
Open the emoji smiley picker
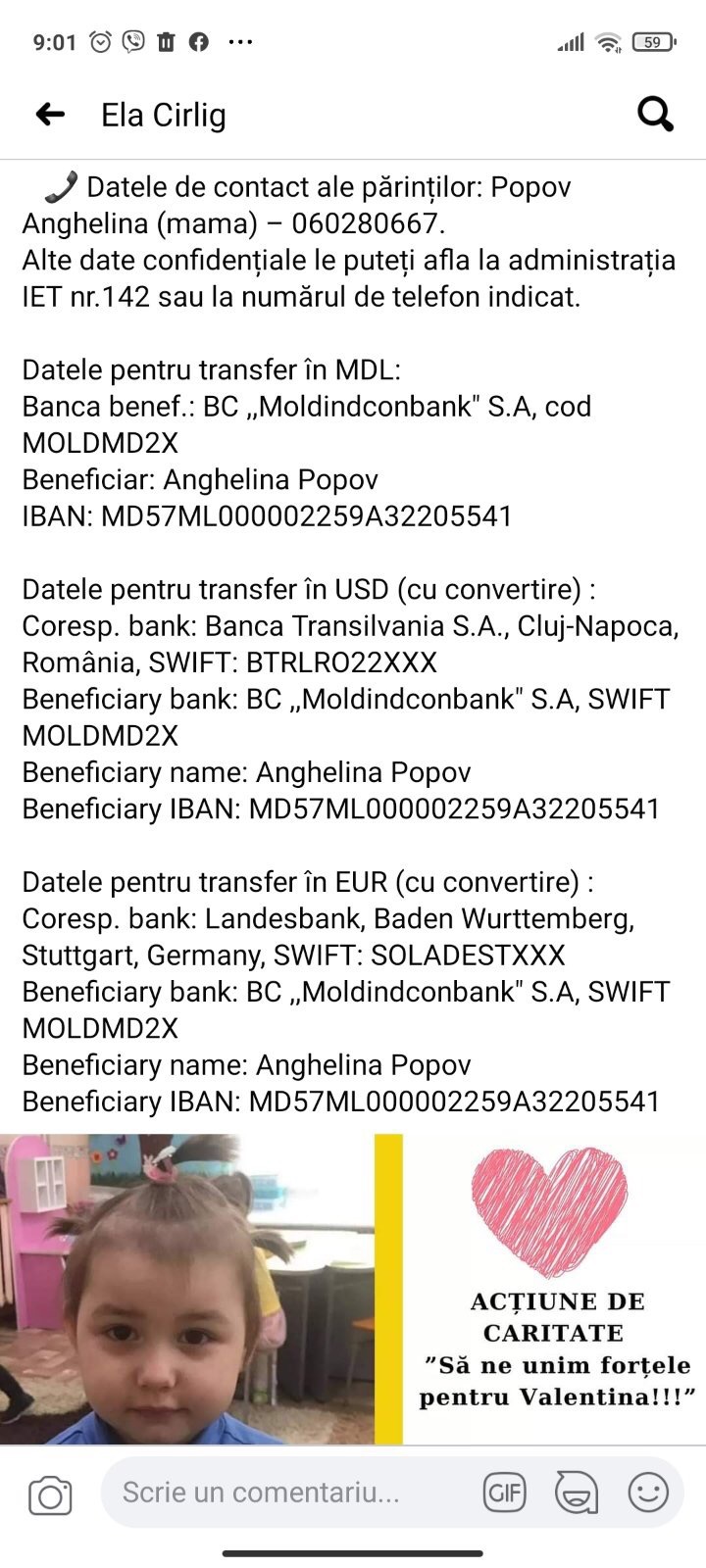point(648,1493)
